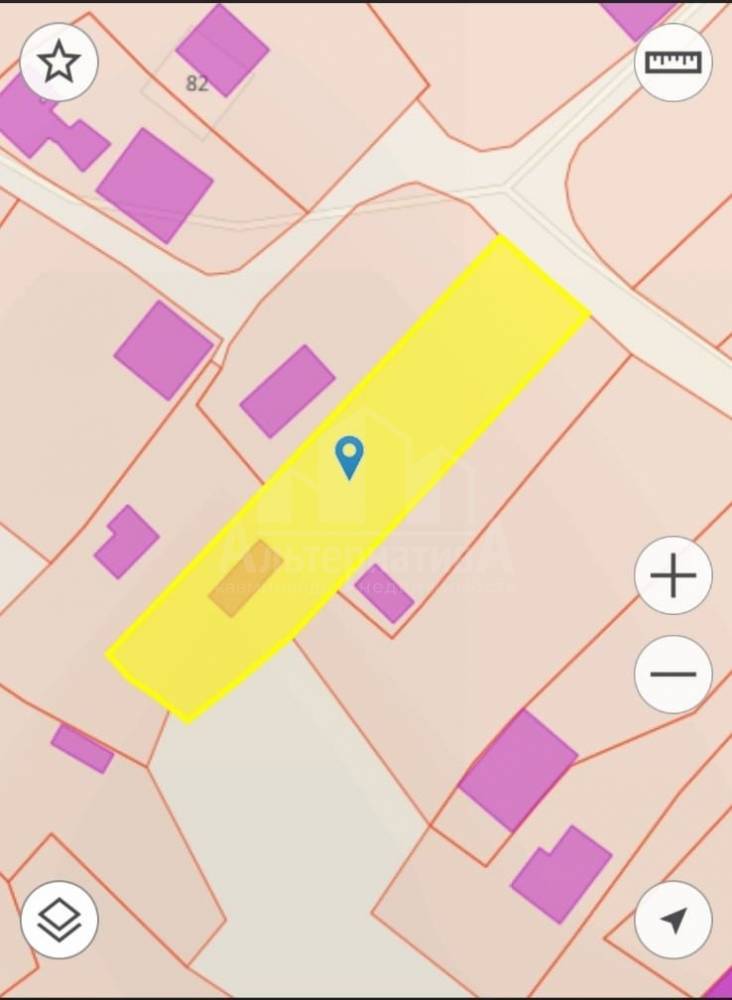Center the map on my location

tap(673, 920)
